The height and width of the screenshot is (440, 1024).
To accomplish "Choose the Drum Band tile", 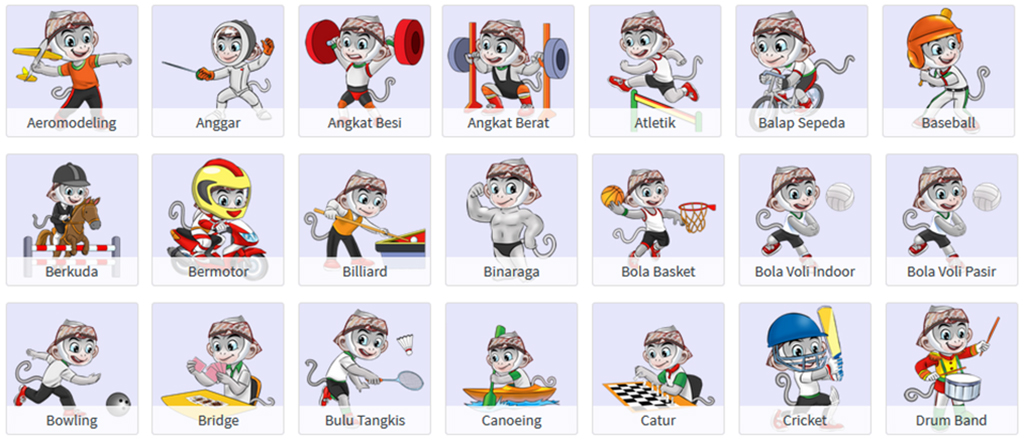I will pyautogui.click(x=952, y=368).
